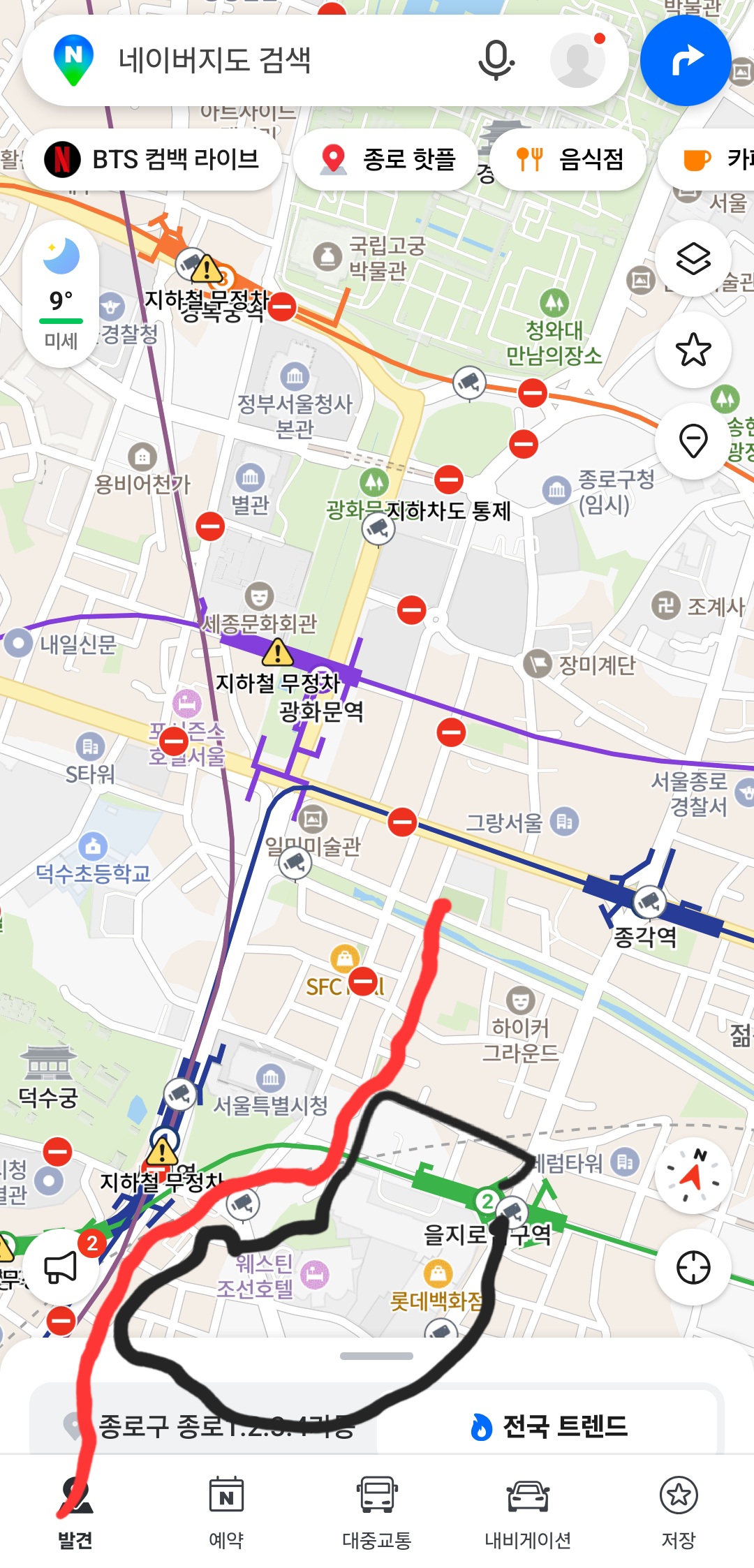Open the weather and fine dust widget
Image resolution: width=754 pixels, height=1568 pixels.
point(61,294)
